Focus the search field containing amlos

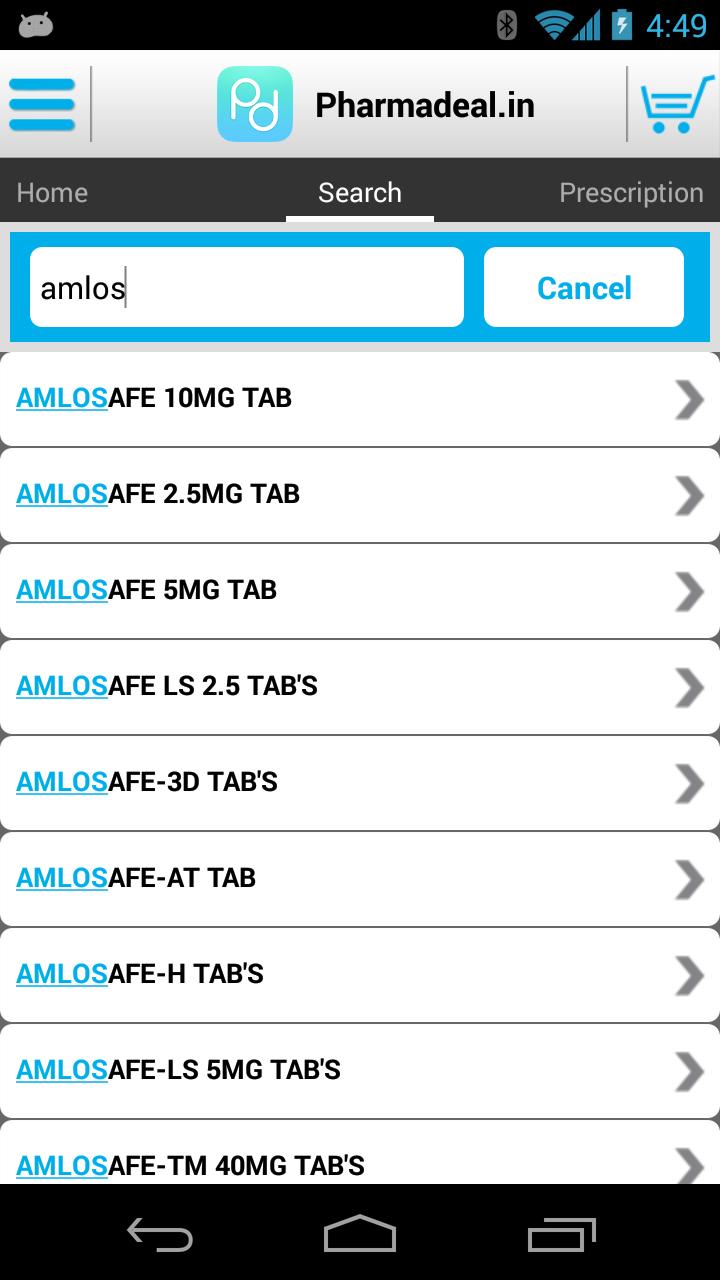coord(246,288)
